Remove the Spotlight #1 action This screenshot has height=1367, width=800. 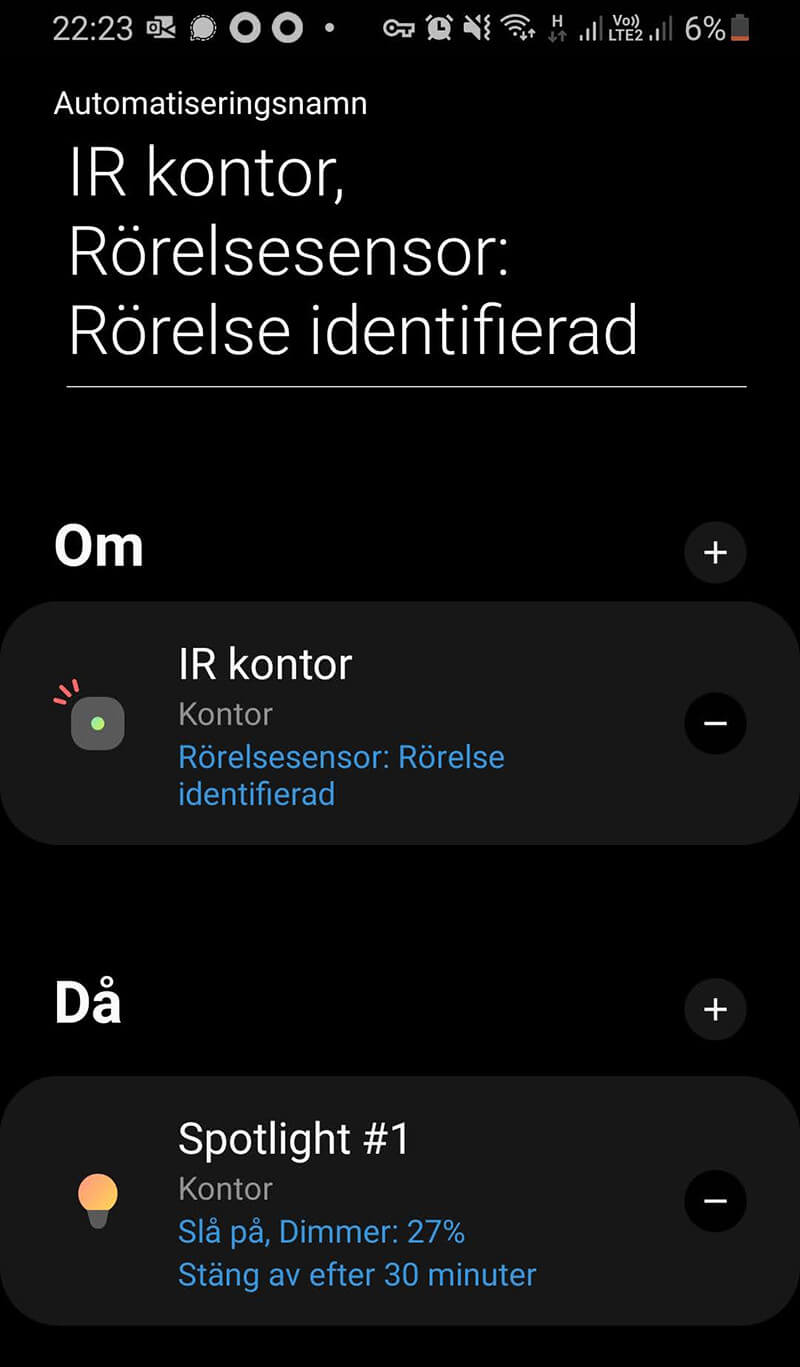coord(715,1200)
